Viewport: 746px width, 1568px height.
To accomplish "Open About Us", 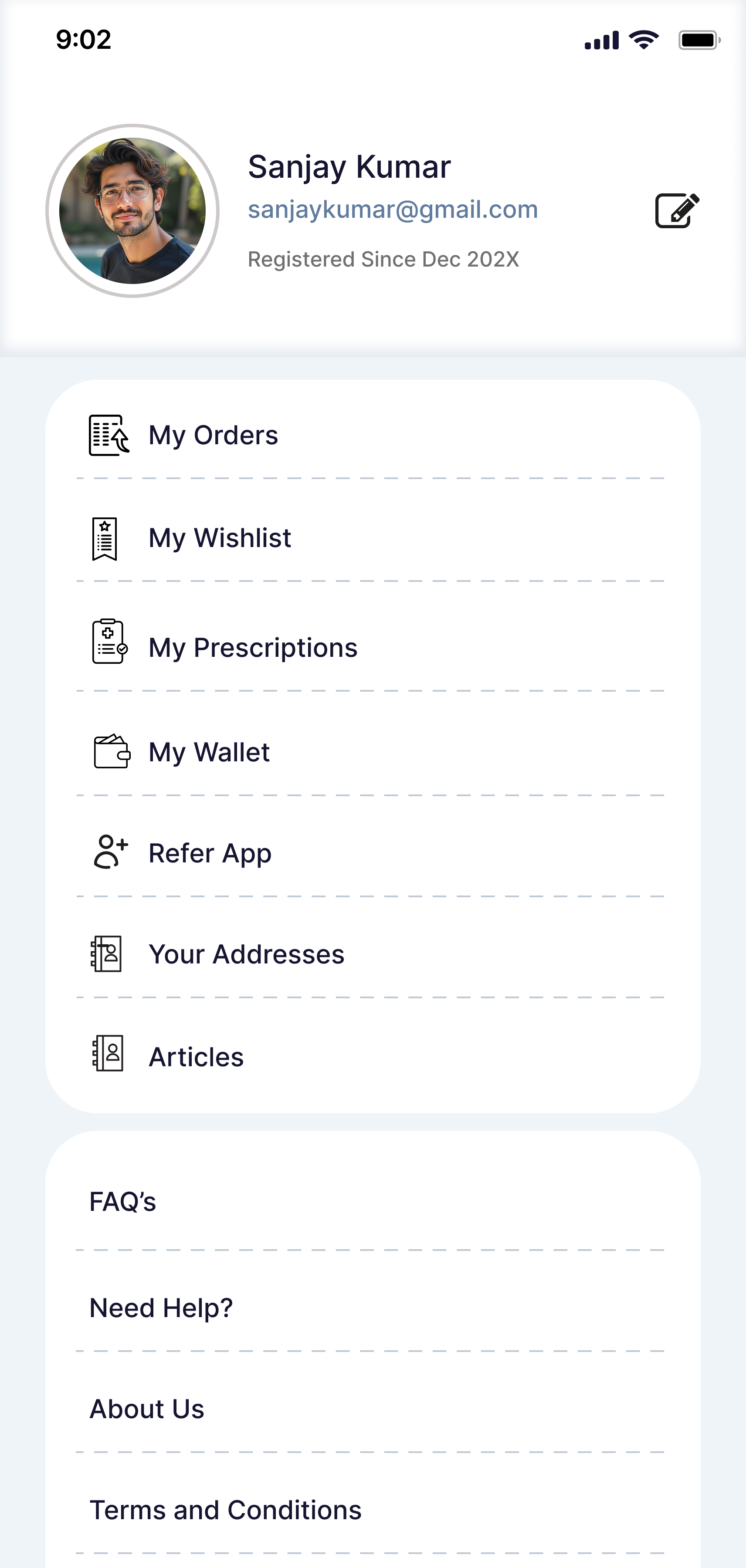I will tap(147, 1409).
